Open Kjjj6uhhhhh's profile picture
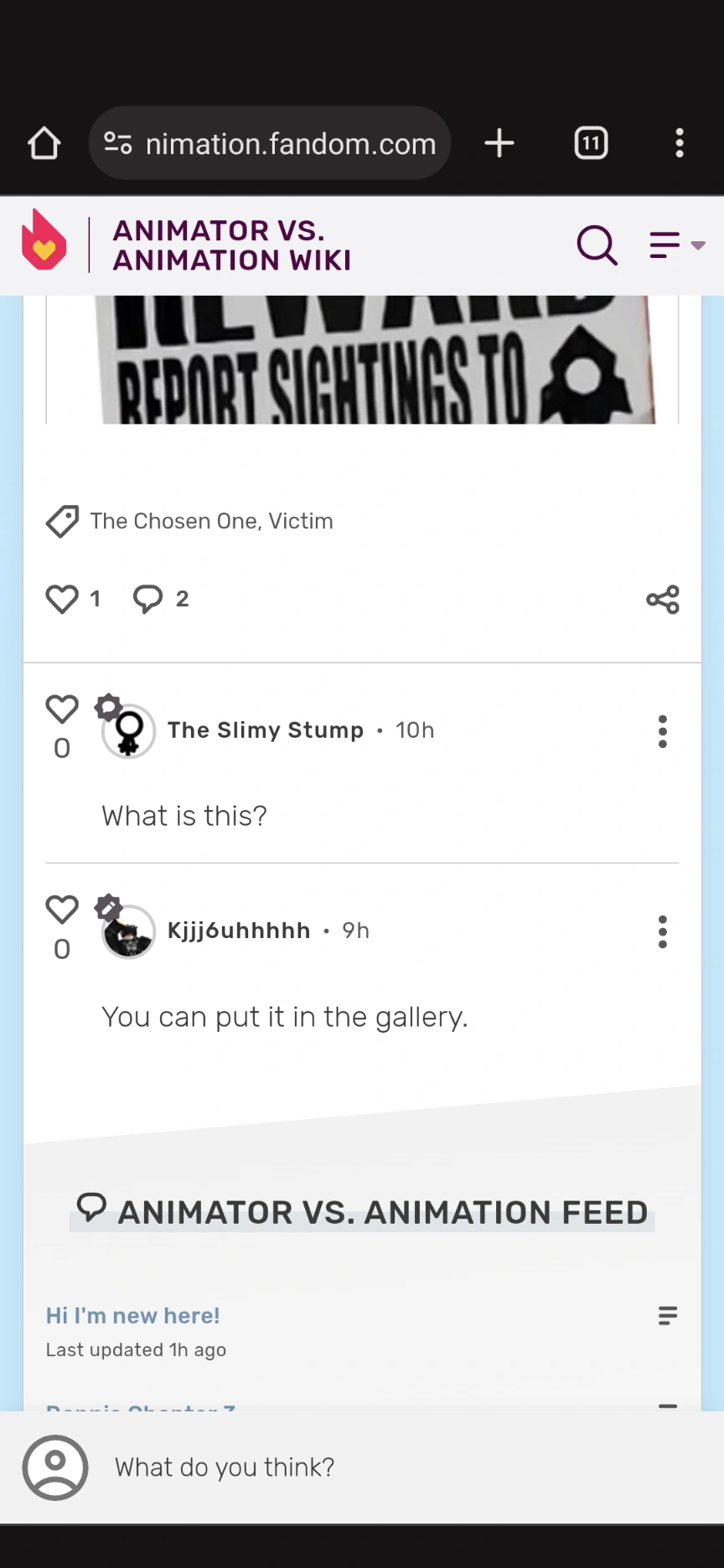This screenshot has height=1568, width=724. (x=127, y=931)
